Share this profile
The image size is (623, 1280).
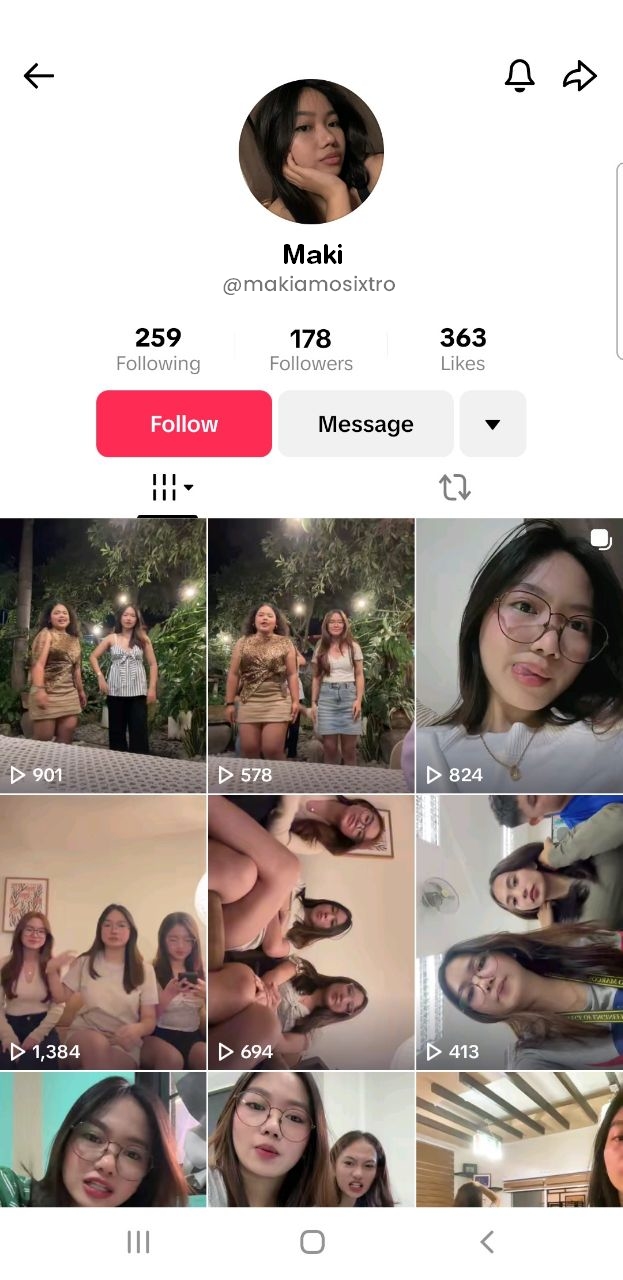tap(579, 76)
